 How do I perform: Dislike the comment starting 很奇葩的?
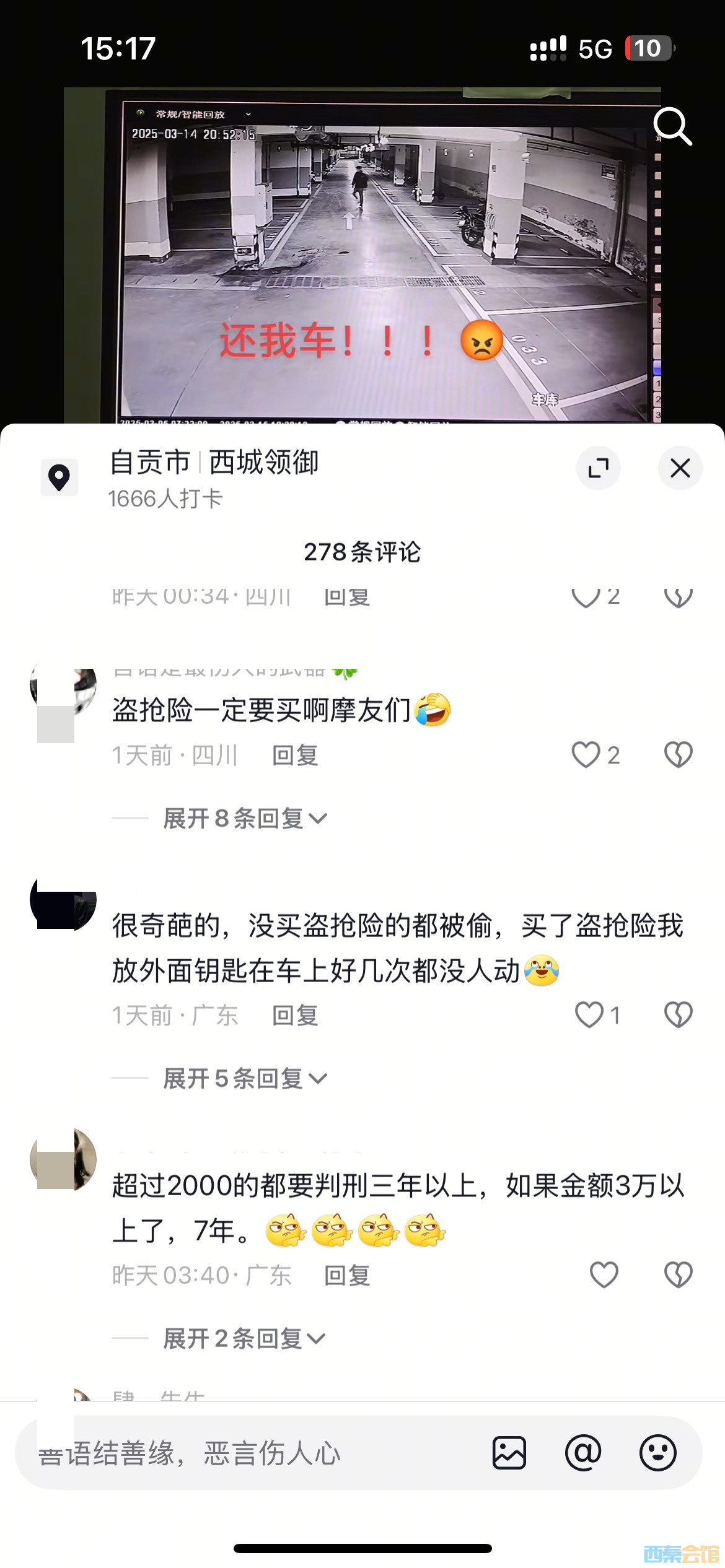coord(678,1015)
